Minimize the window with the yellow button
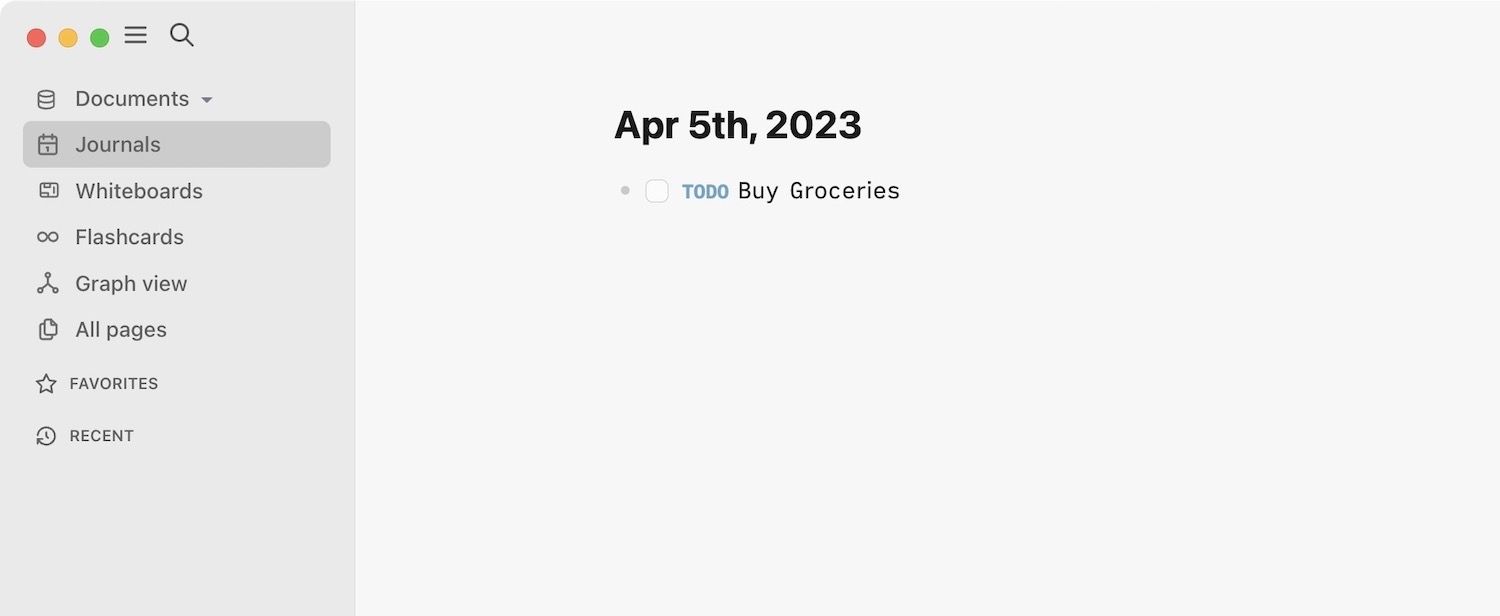Screen dimensions: 1500x616 tap(68, 38)
